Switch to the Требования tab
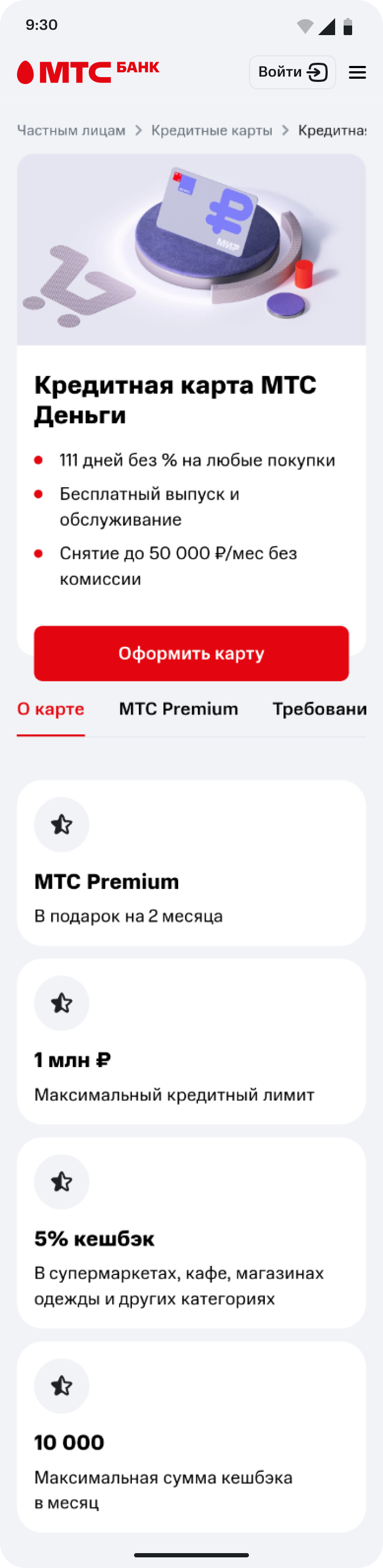This screenshot has height=1568, width=383. 319,709
